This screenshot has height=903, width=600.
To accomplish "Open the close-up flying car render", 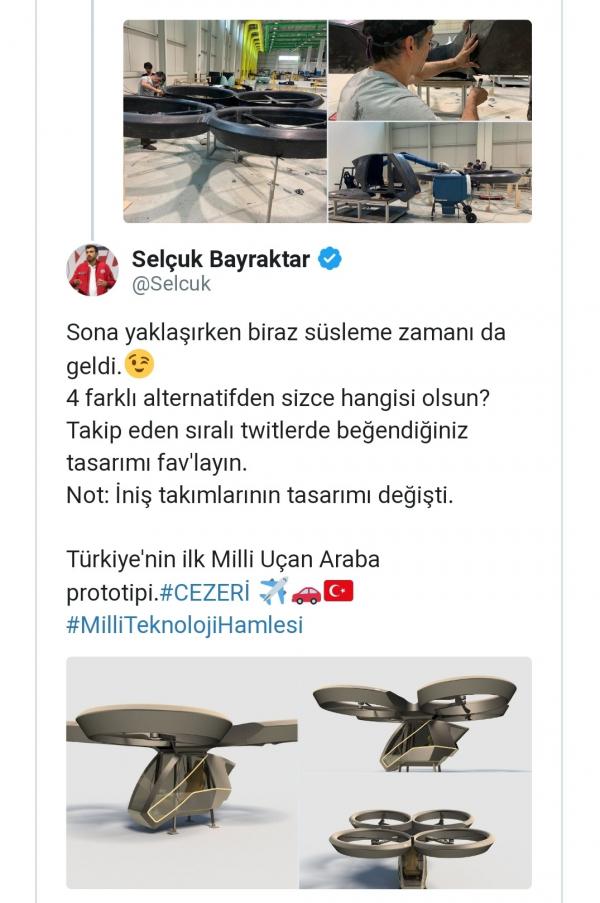I will click(x=182, y=772).
